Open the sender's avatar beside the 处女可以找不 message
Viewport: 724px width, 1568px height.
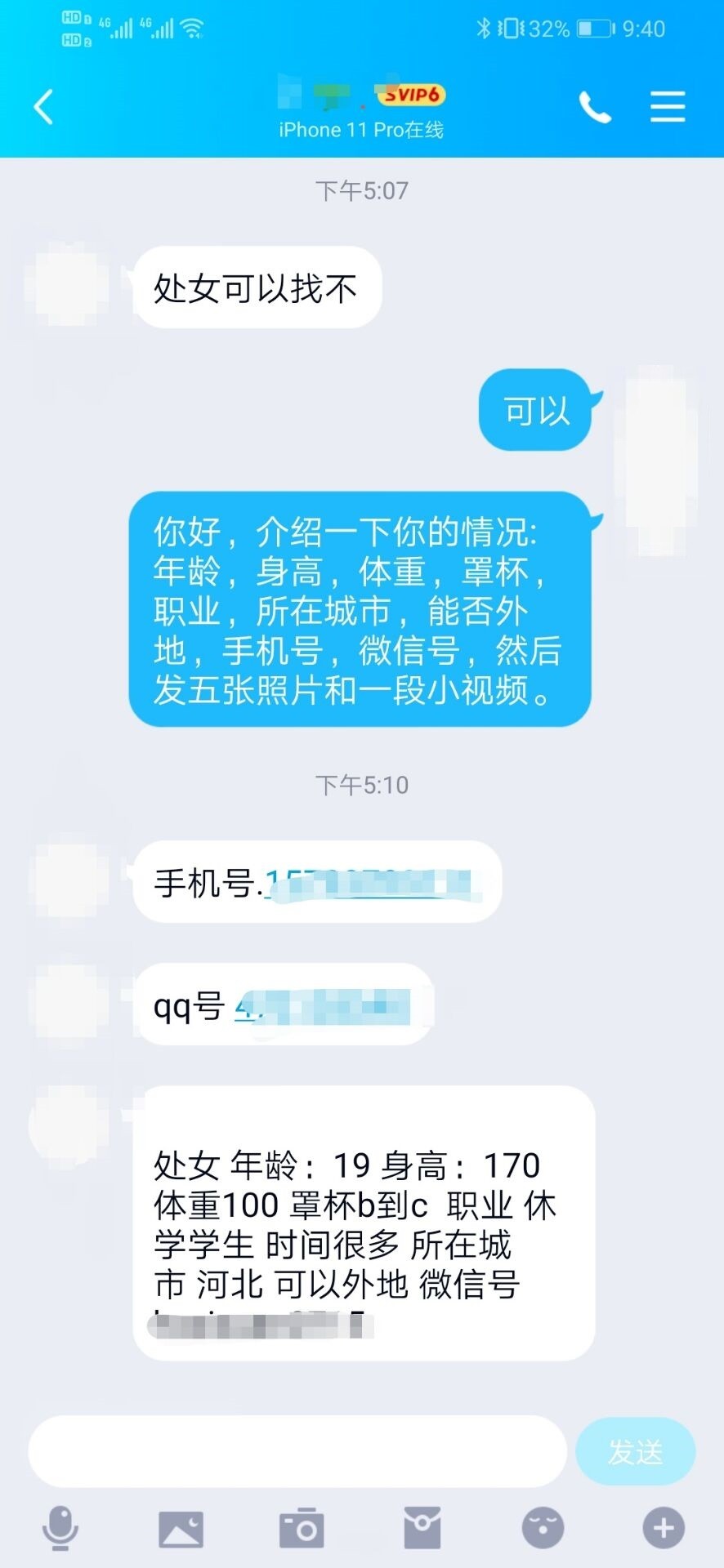68,285
